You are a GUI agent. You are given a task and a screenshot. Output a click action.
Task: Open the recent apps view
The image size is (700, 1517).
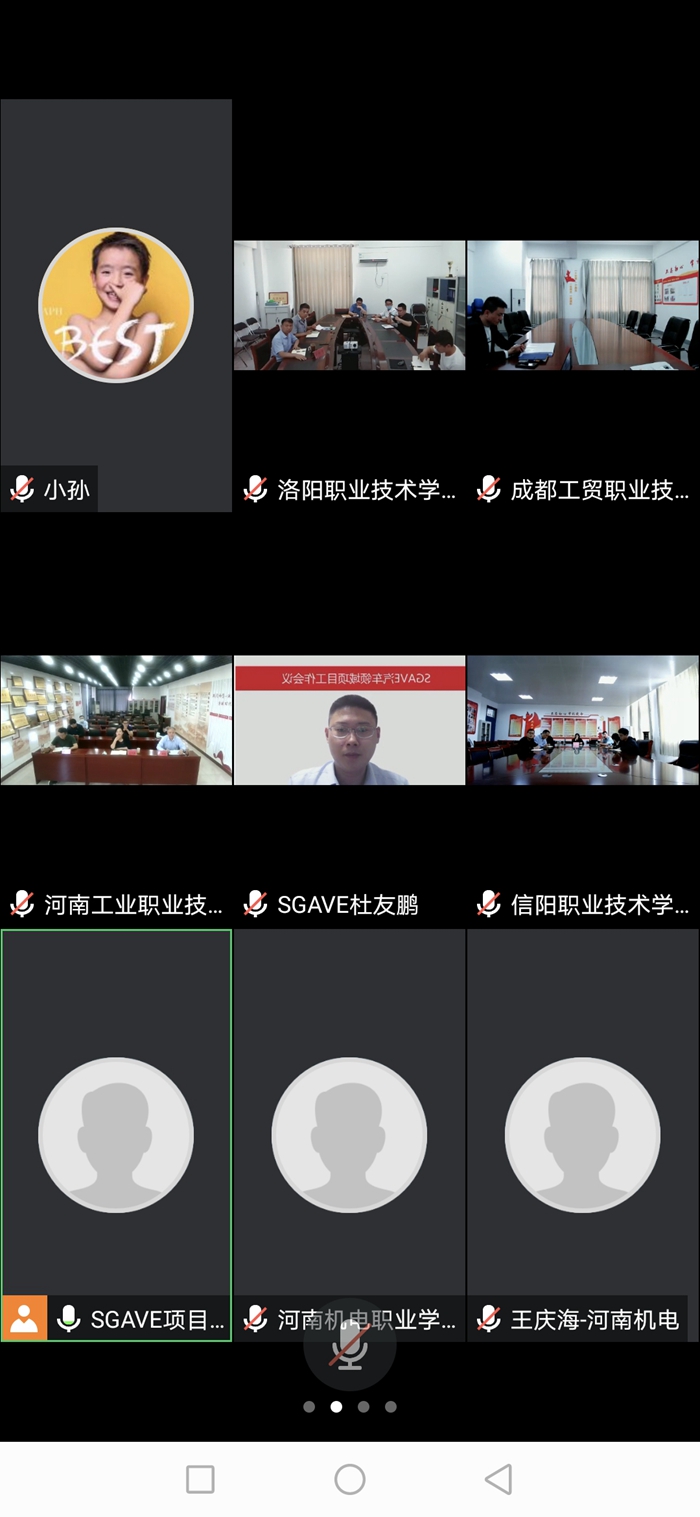[x=201, y=1479]
